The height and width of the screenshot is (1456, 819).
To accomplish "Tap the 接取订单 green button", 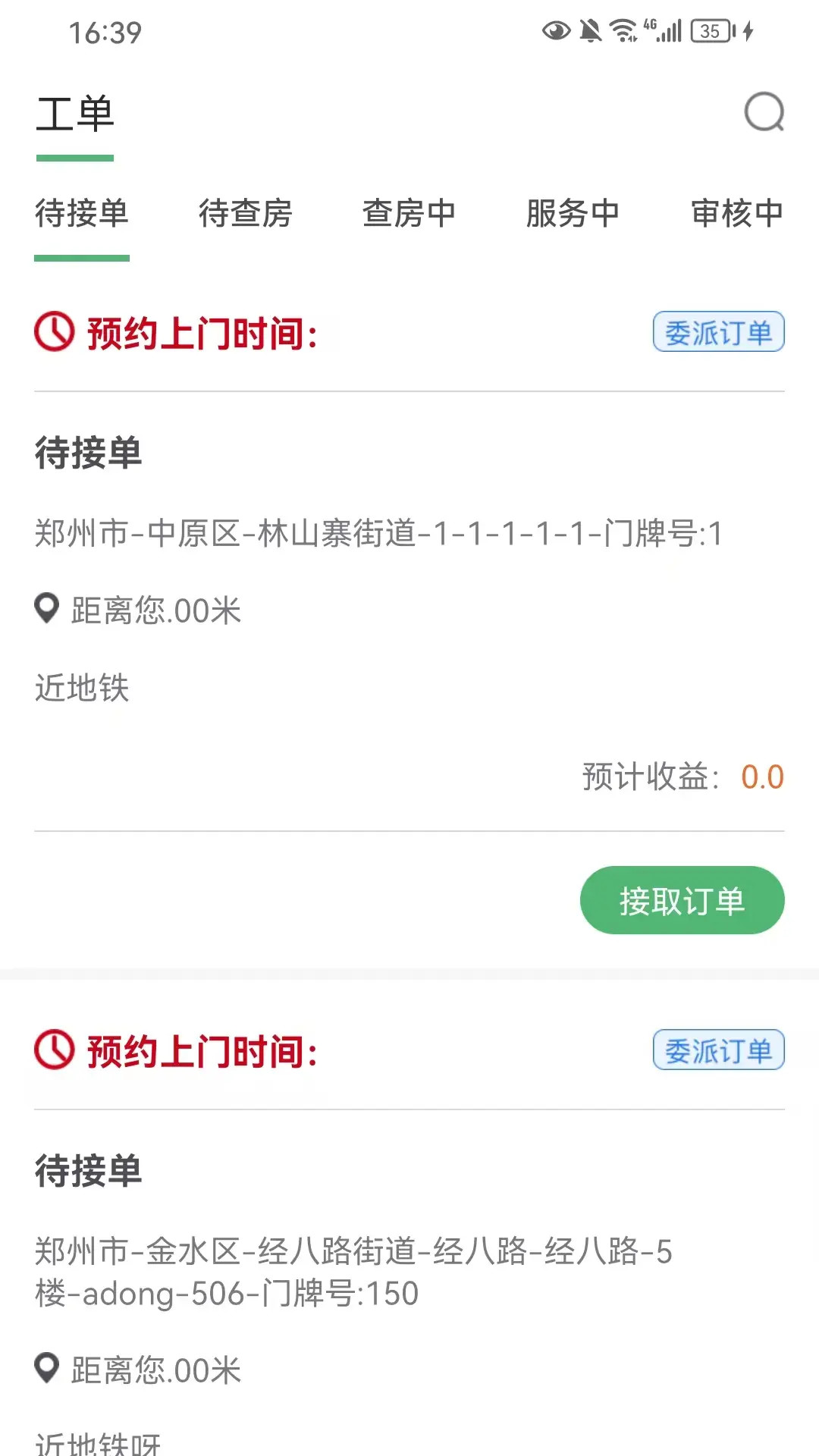I will tap(681, 900).
